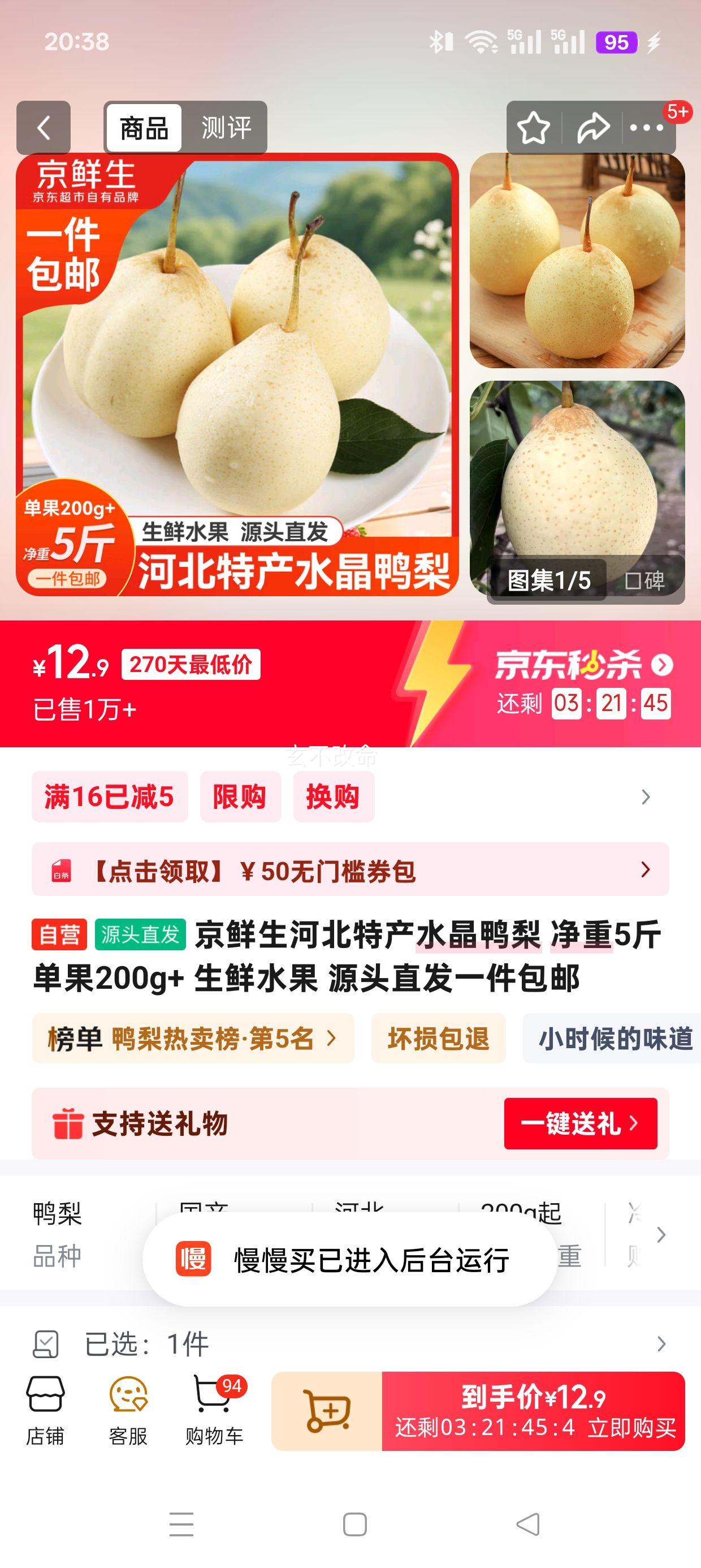Image resolution: width=701 pixels, height=1568 pixels.
Task: Tap the 坏损包退 guarantee chip
Action: tap(438, 1039)
